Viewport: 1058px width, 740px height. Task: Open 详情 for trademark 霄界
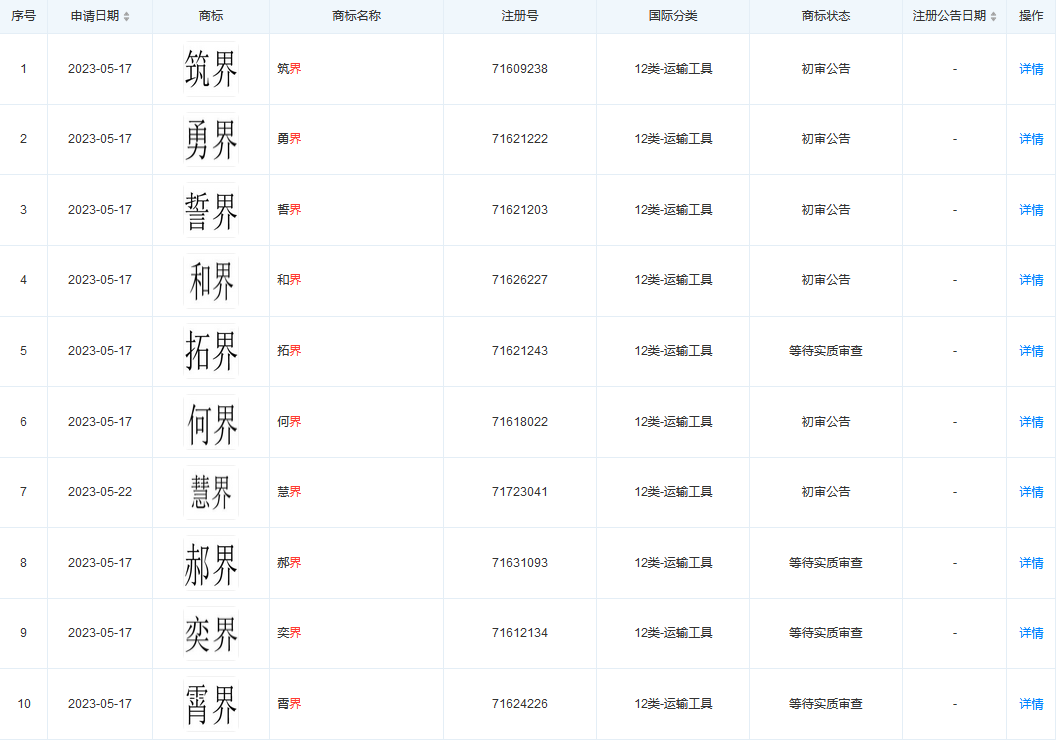1031,704
